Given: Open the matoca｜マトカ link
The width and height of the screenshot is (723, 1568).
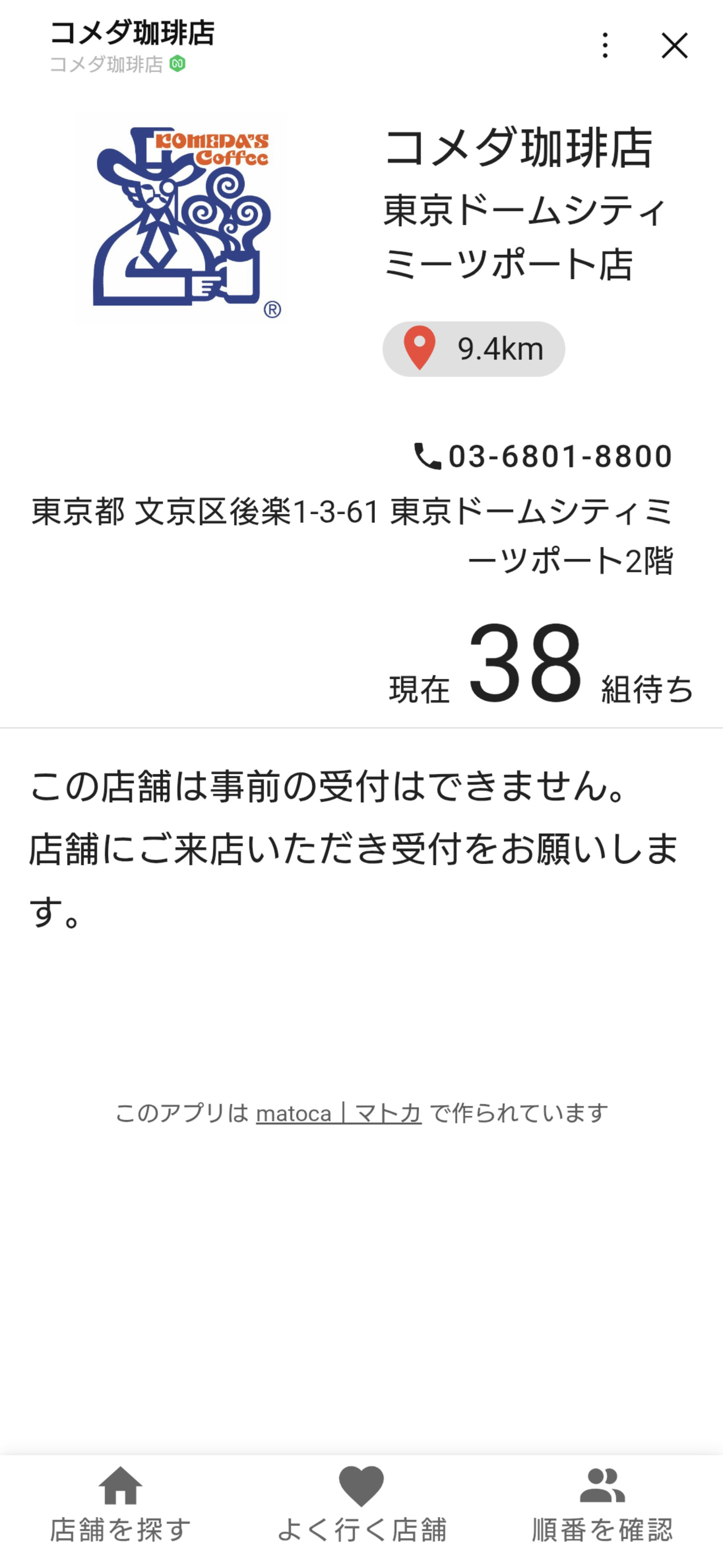Looking at the screenshot, I should click(x=338, y=1113).
